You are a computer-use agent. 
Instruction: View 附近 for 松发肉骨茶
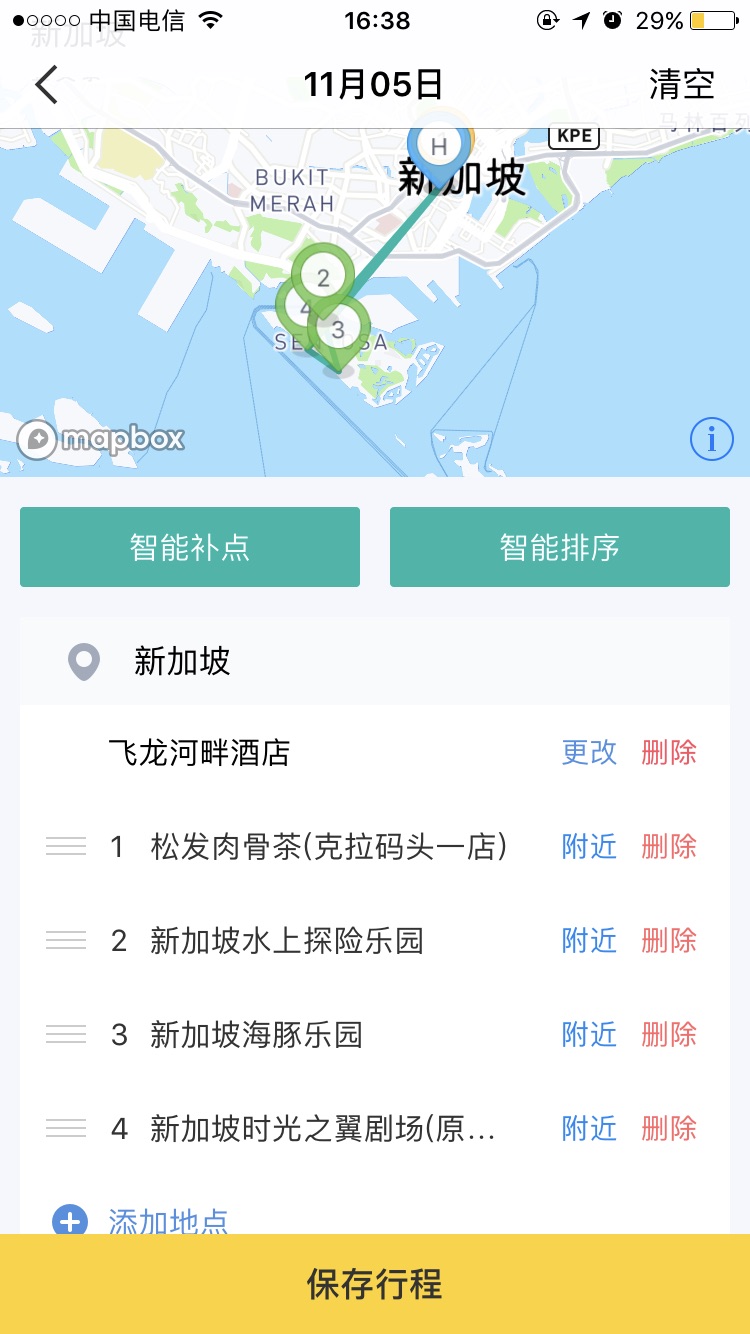pyautogui.click(x=589, y=847)
